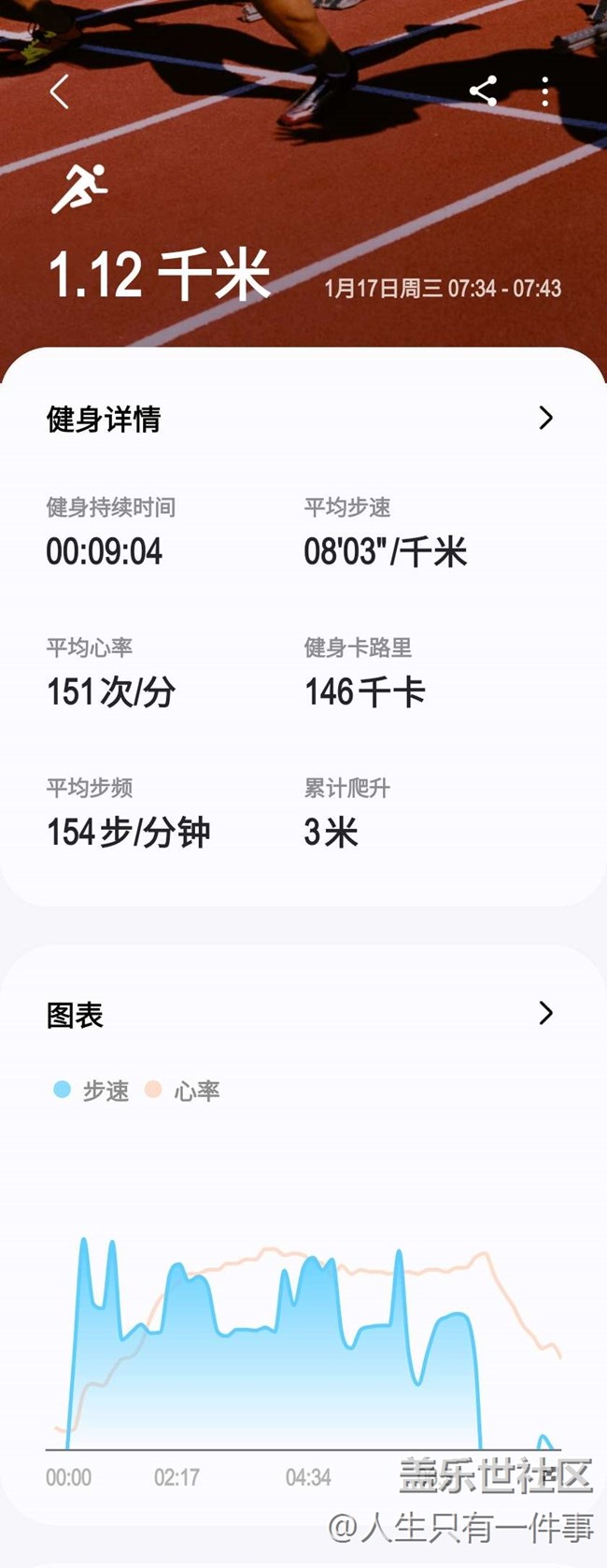Open 健身详情 workout details

click(545, 418)
